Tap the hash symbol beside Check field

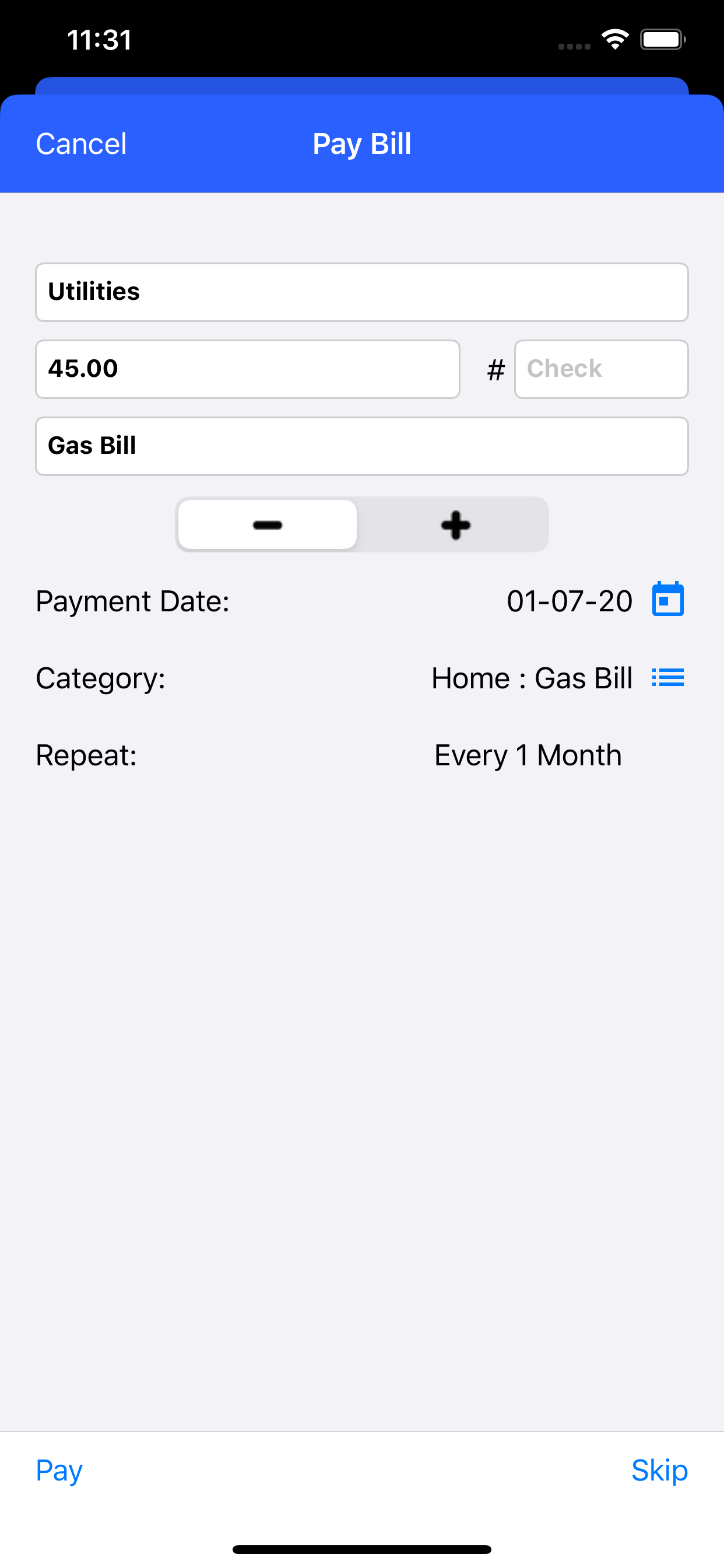[x=495, y=369]
